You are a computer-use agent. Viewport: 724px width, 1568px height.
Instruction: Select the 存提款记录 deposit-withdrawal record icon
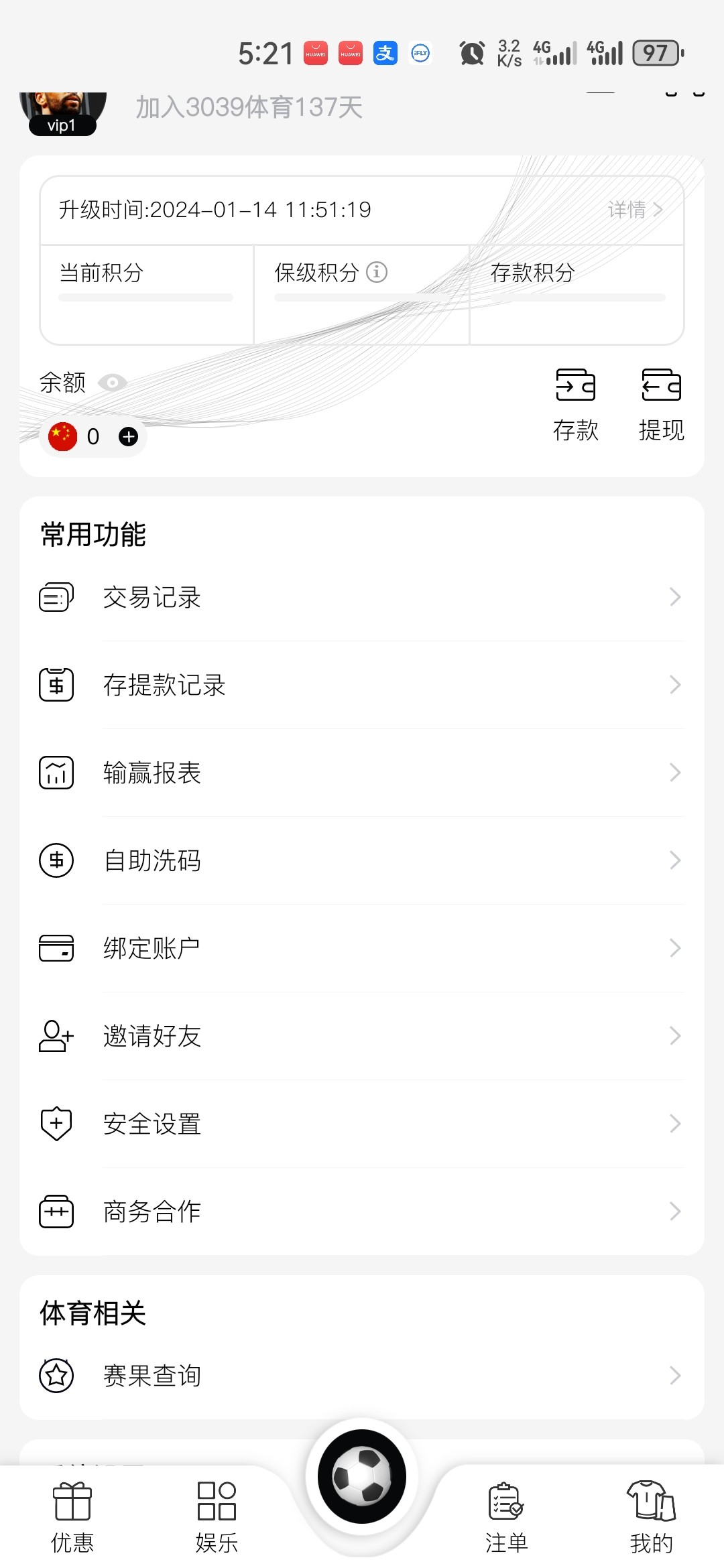pos(56,685)
